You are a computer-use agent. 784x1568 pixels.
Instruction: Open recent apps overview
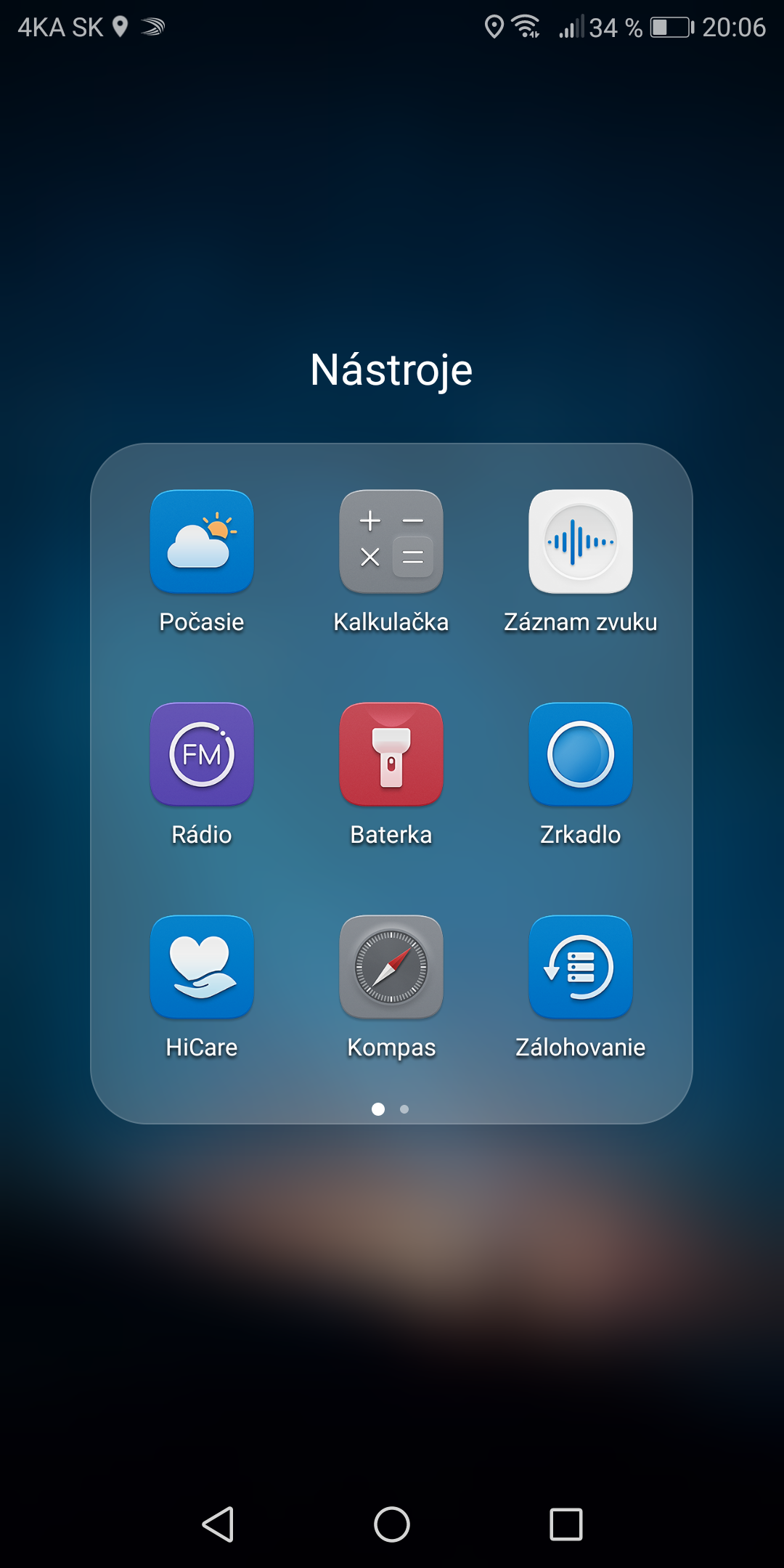pos(566,1524)
